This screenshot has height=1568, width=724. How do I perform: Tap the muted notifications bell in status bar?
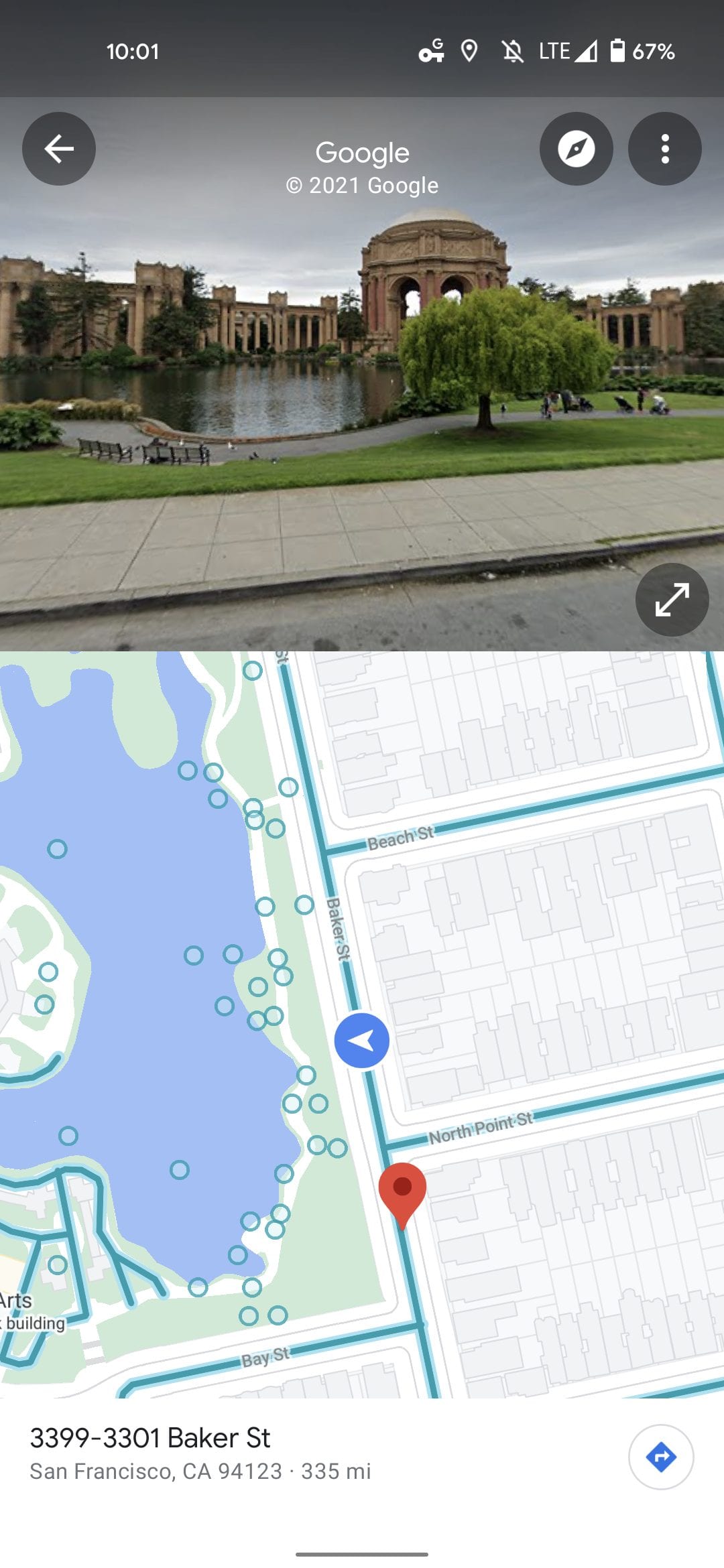point(511,50)
